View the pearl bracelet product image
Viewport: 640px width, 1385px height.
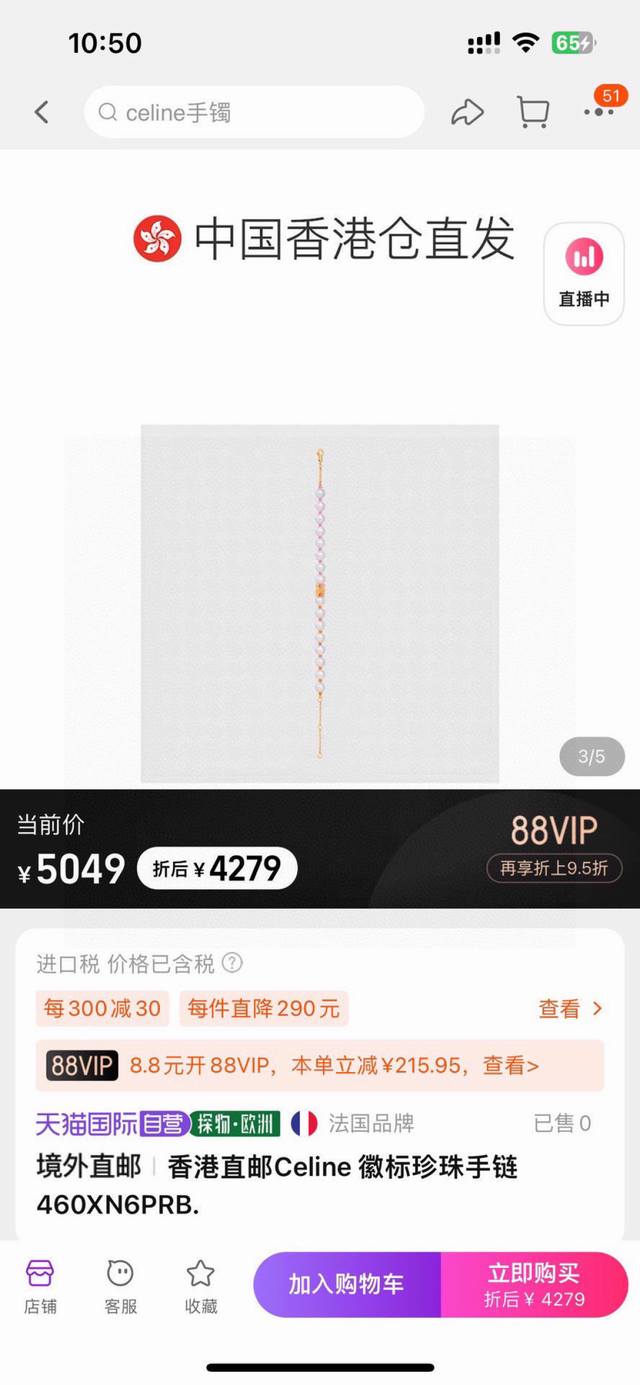point(320,603)
